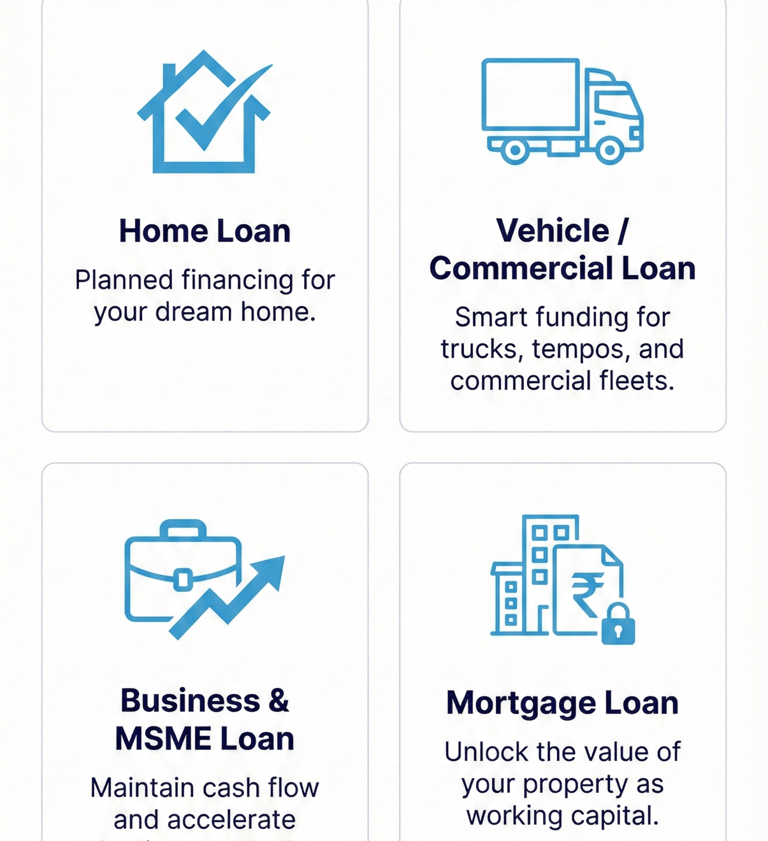Screen dimensions: 768x841
Task: Select the Vehicle / Commercial Loan card
Action: tap(562, 250)
